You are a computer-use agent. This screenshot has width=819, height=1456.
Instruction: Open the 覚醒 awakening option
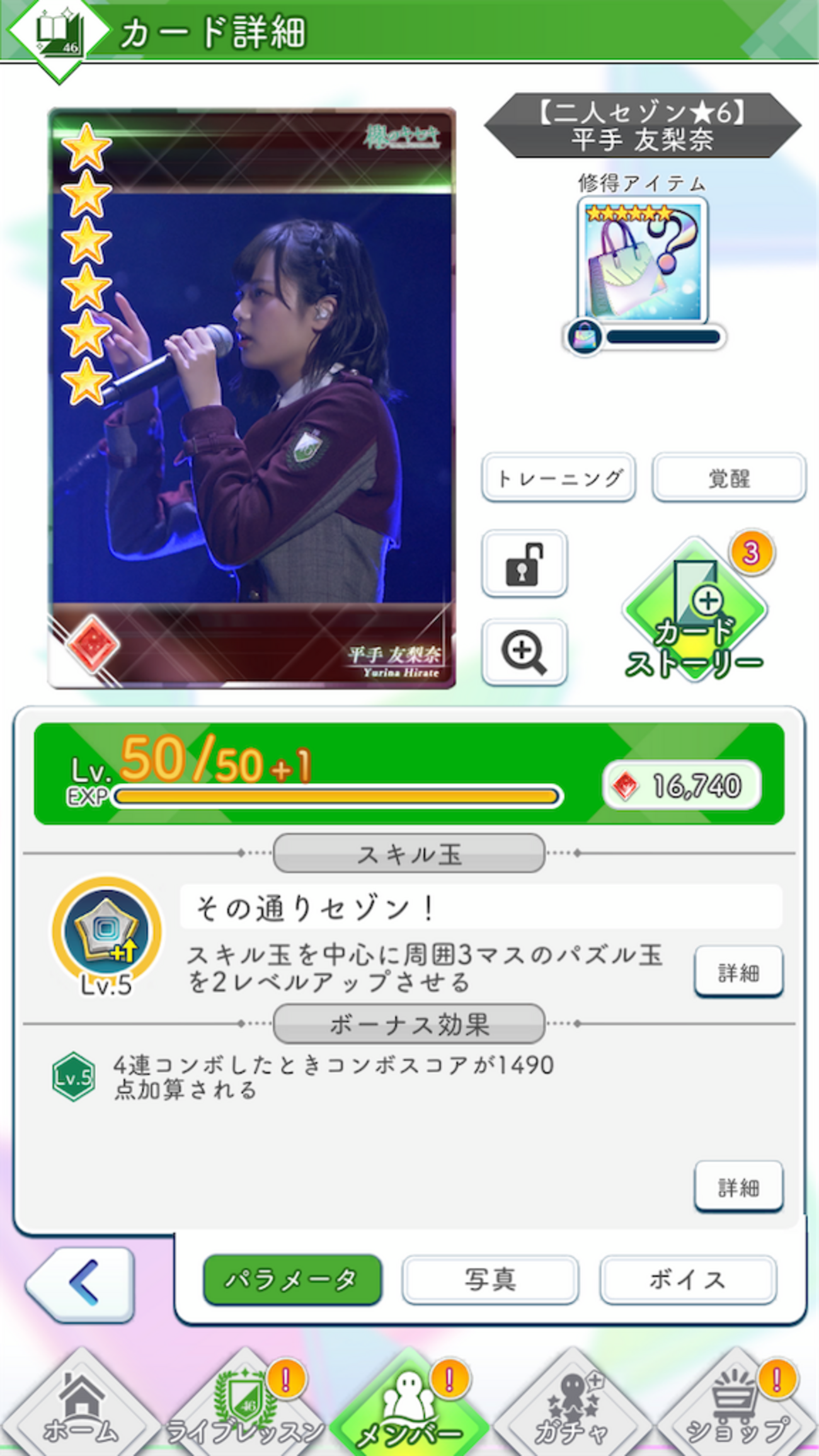729,478
